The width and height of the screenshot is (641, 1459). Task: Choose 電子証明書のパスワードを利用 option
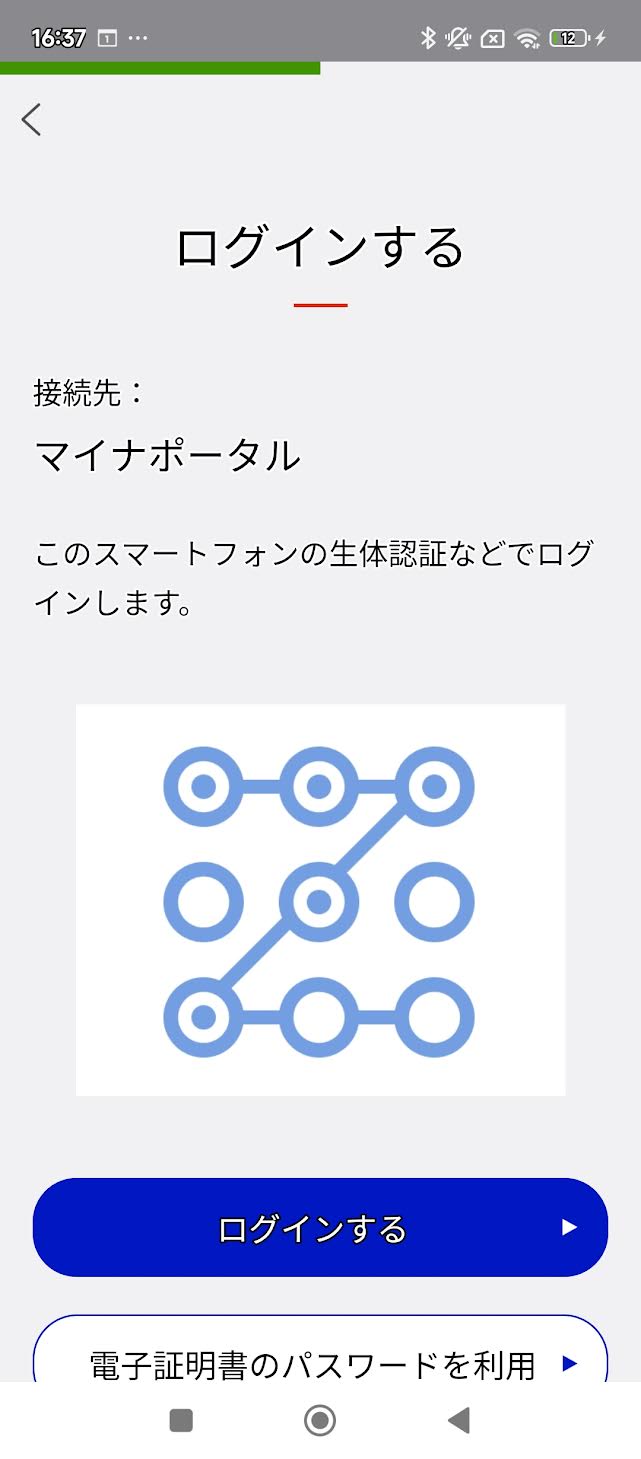(x=320, y=1350)
